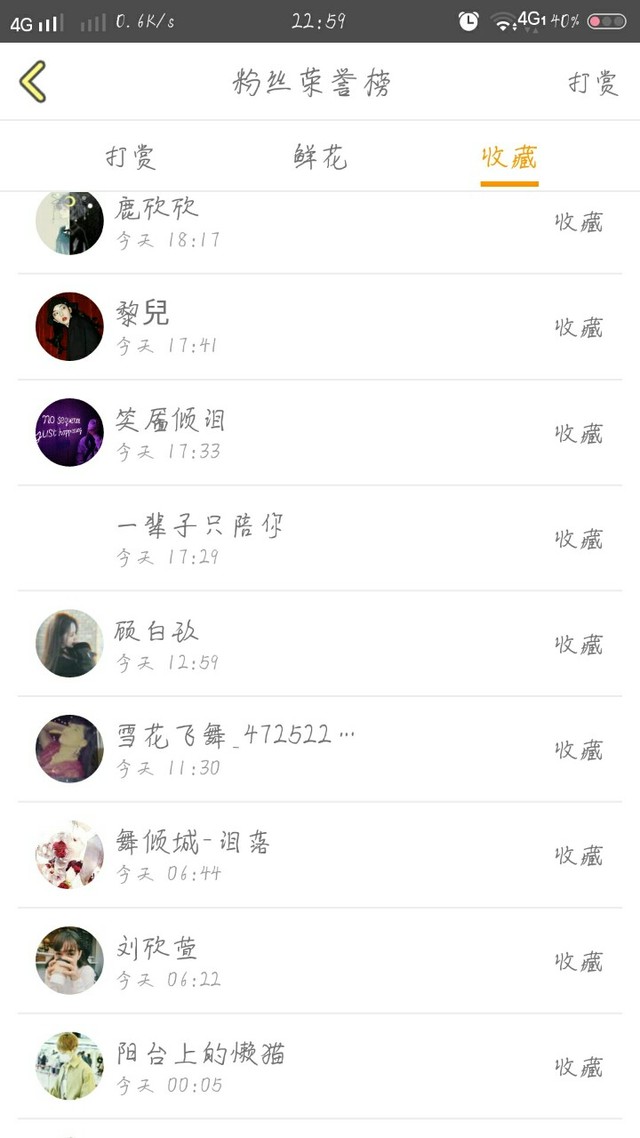Open the 舞倾城-泪落 entry
The width and height of the screenshot is (640, 1138).
[320, 855]
